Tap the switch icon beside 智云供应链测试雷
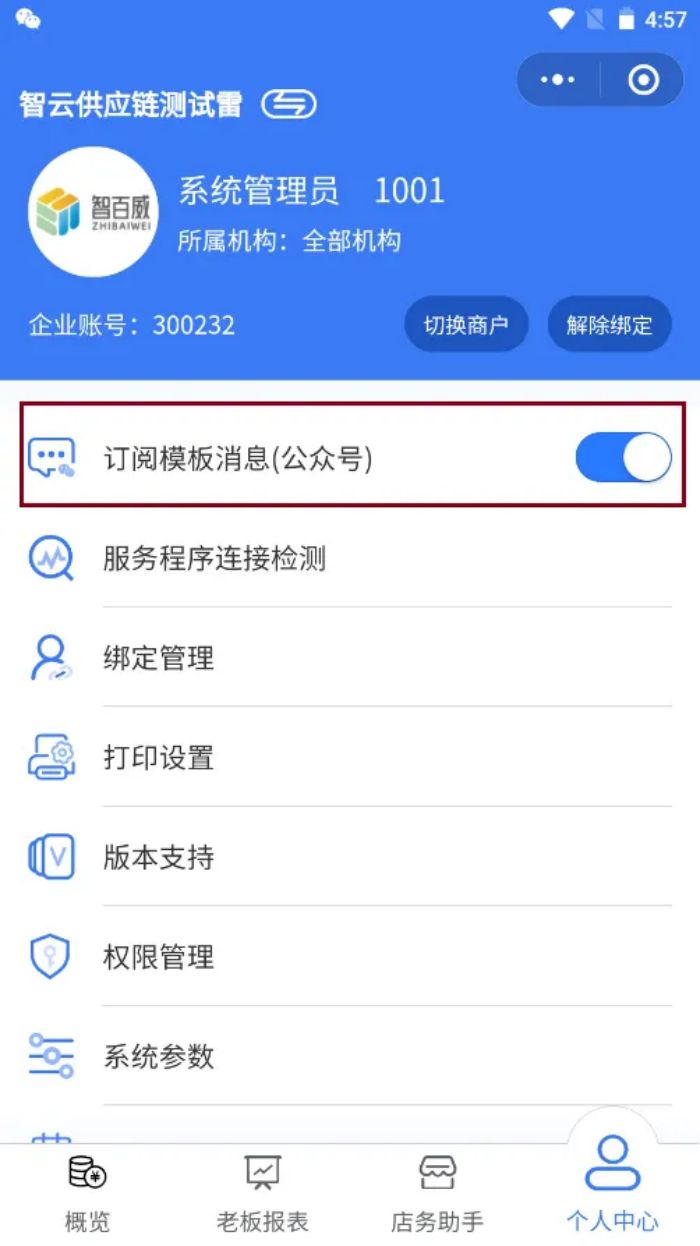700x1246 pixels. 289,104
